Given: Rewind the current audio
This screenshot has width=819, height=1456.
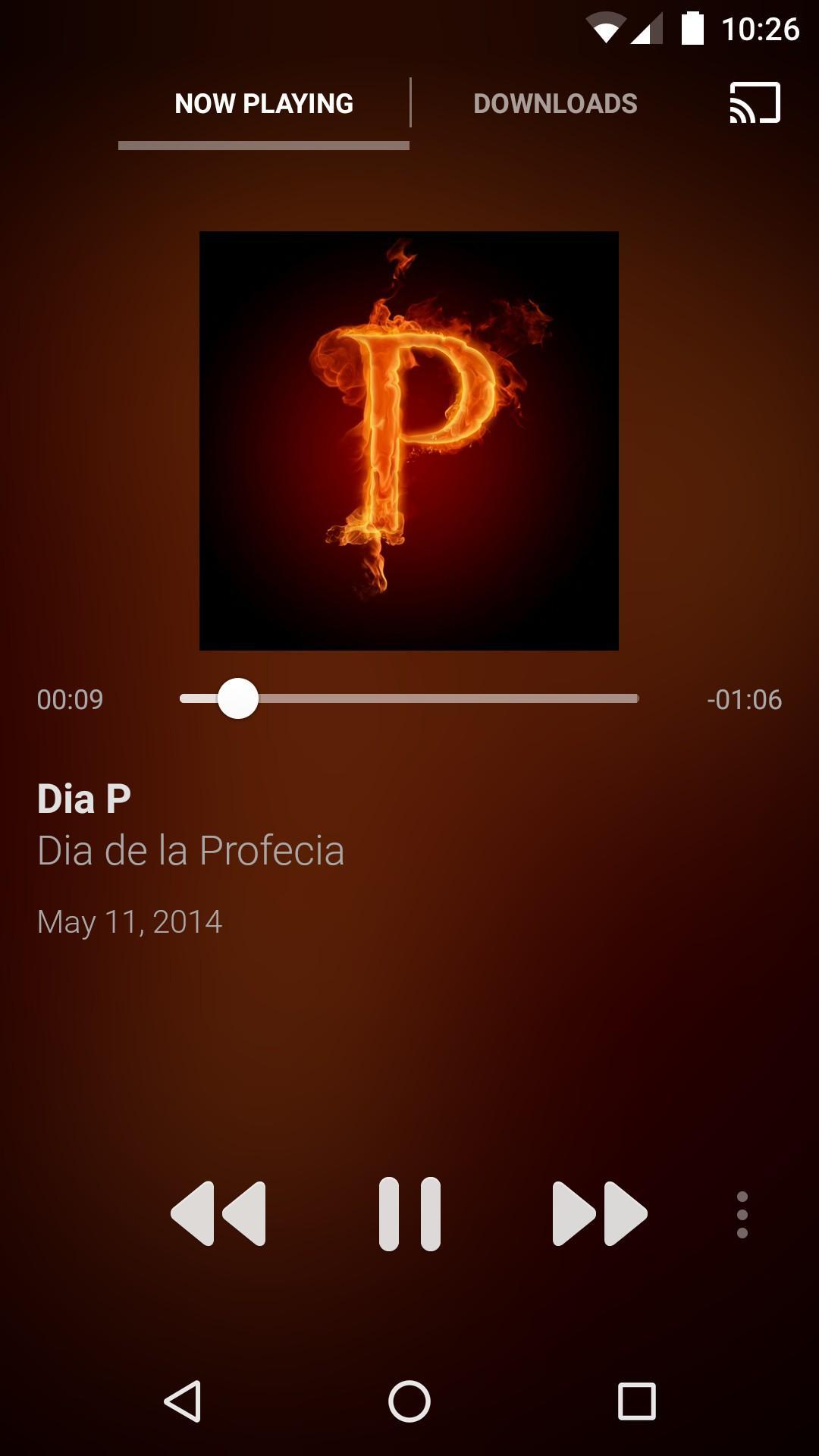Looking at the screenshot, I should tap(218, 1213).
